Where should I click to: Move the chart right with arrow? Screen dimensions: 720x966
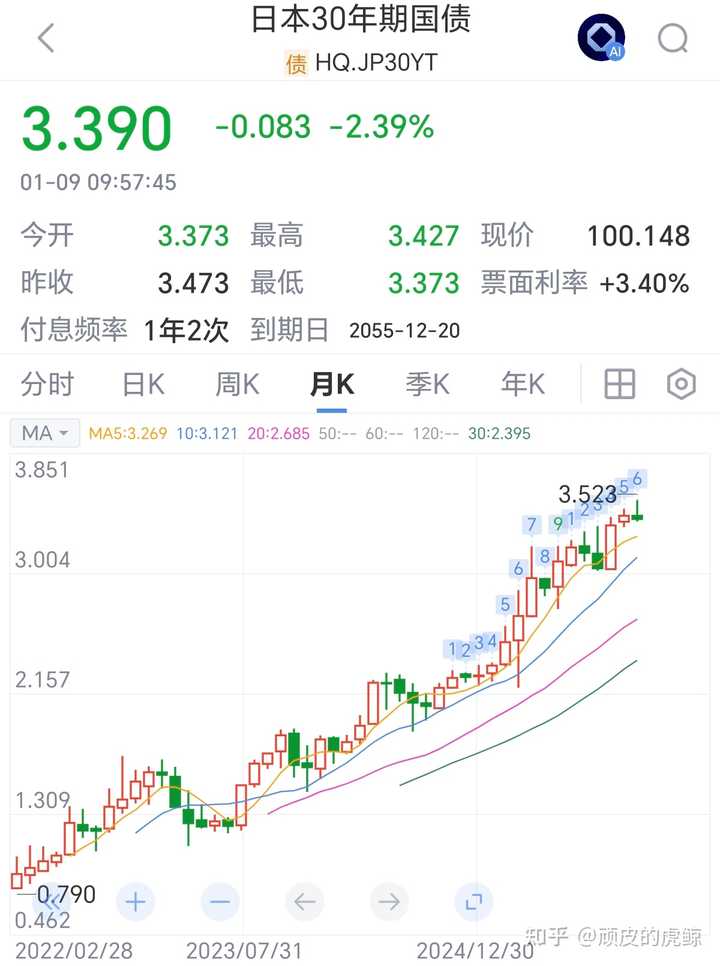(x=390, y=902)
